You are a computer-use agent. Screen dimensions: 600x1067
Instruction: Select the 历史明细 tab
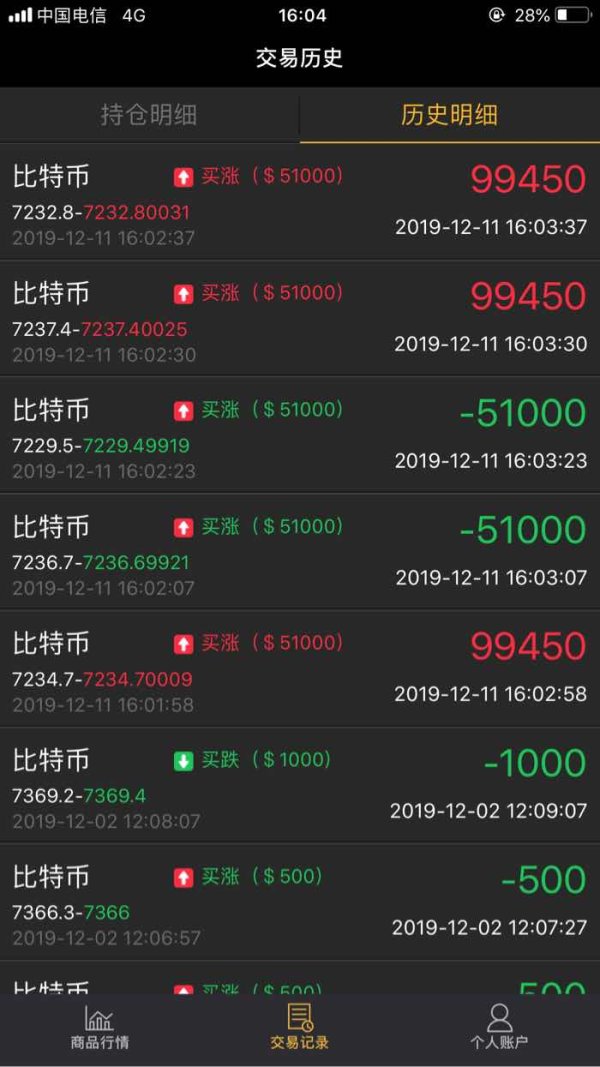[x=450, y=114]
